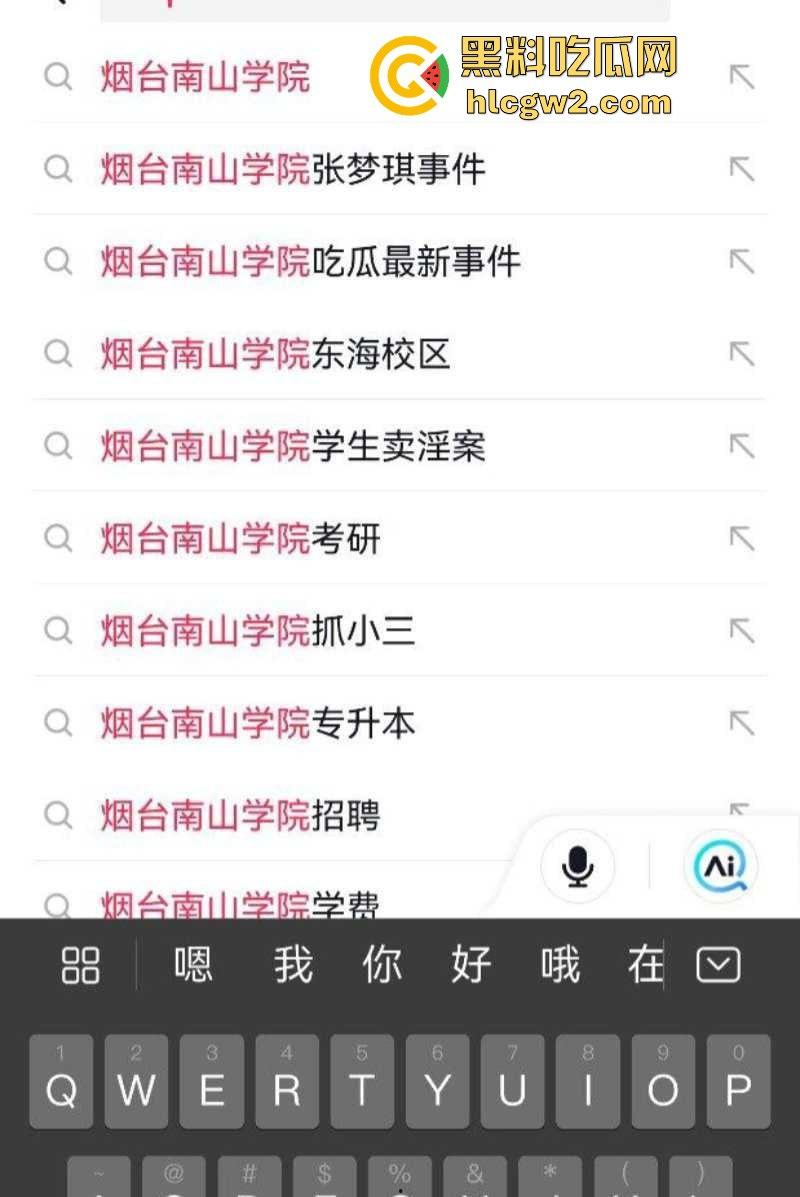
Task: Select suggestion 烟台南山学院招聘
Action: tap(240, 816)
